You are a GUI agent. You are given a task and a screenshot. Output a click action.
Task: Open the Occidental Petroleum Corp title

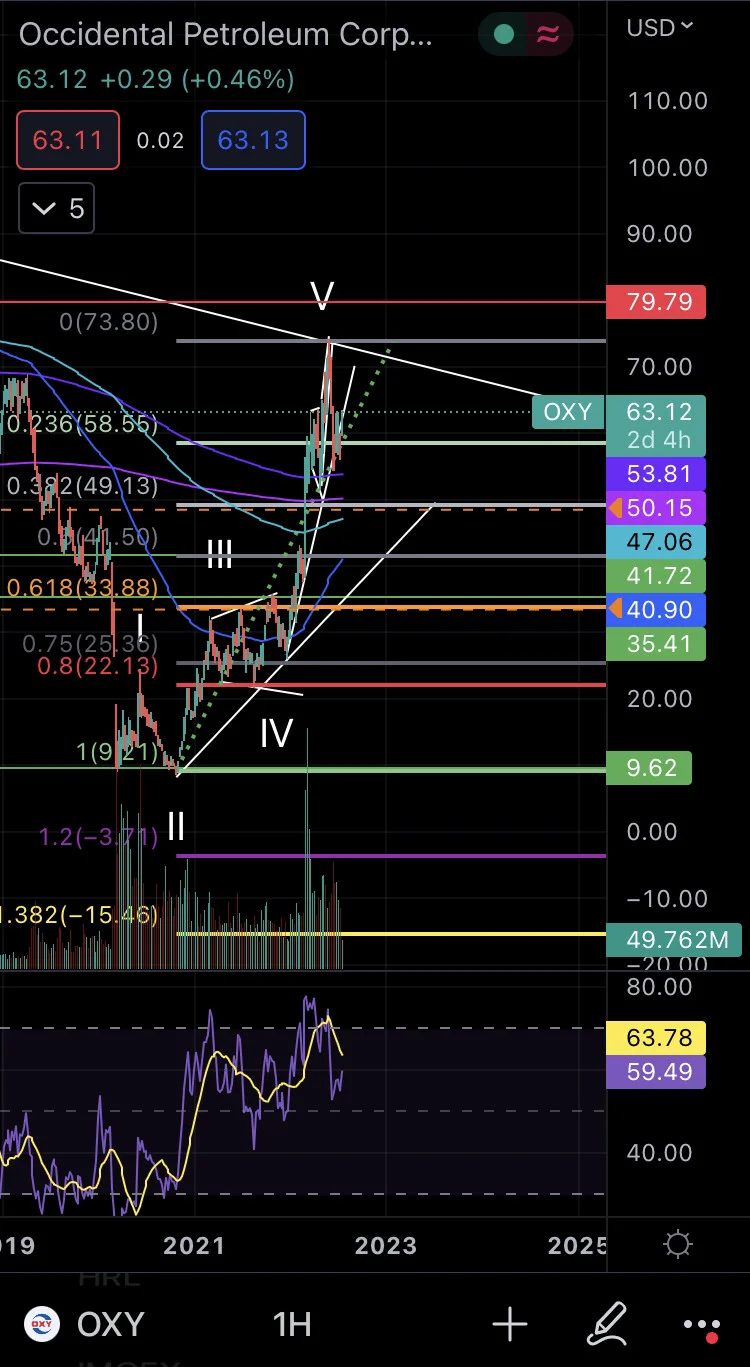point(226,35)
